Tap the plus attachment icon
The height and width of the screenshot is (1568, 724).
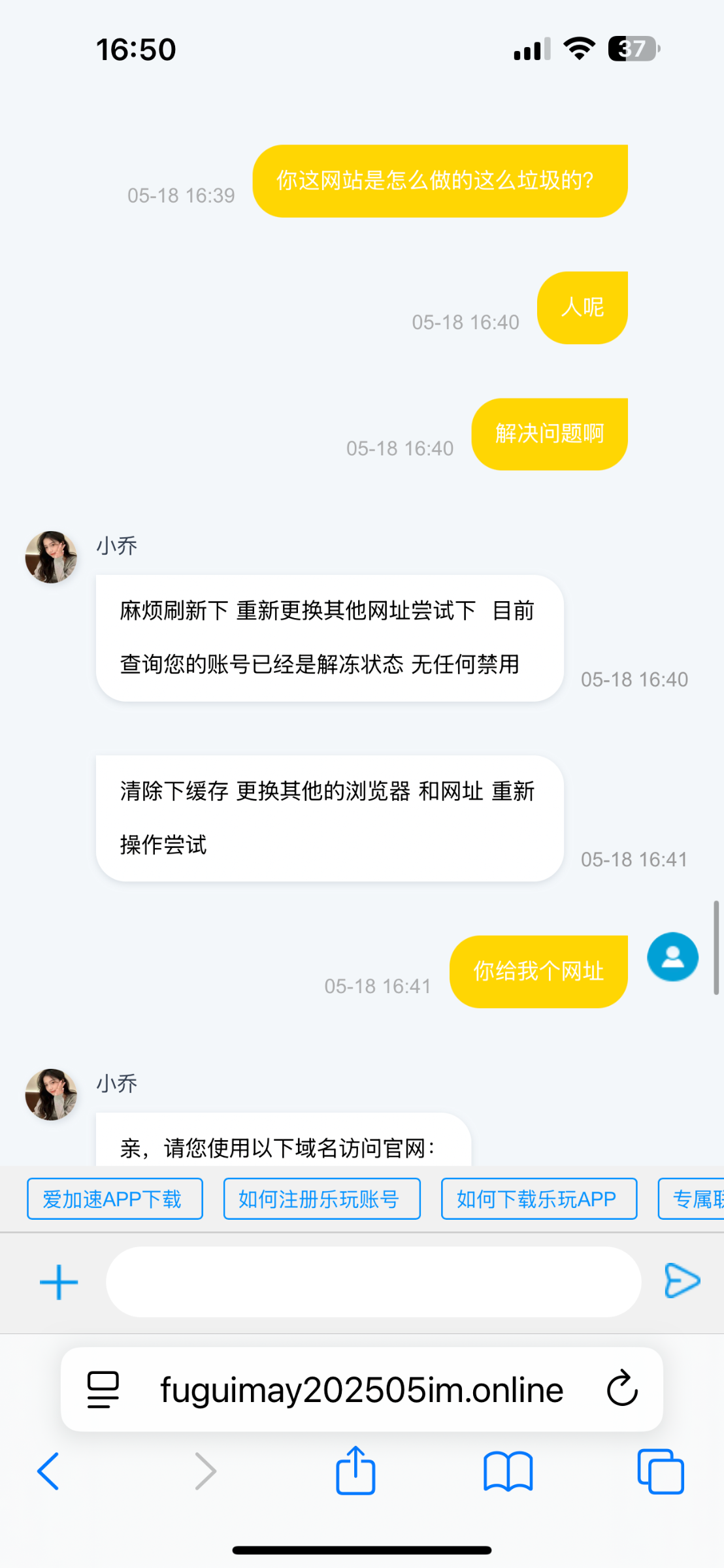coord(59,1282)
